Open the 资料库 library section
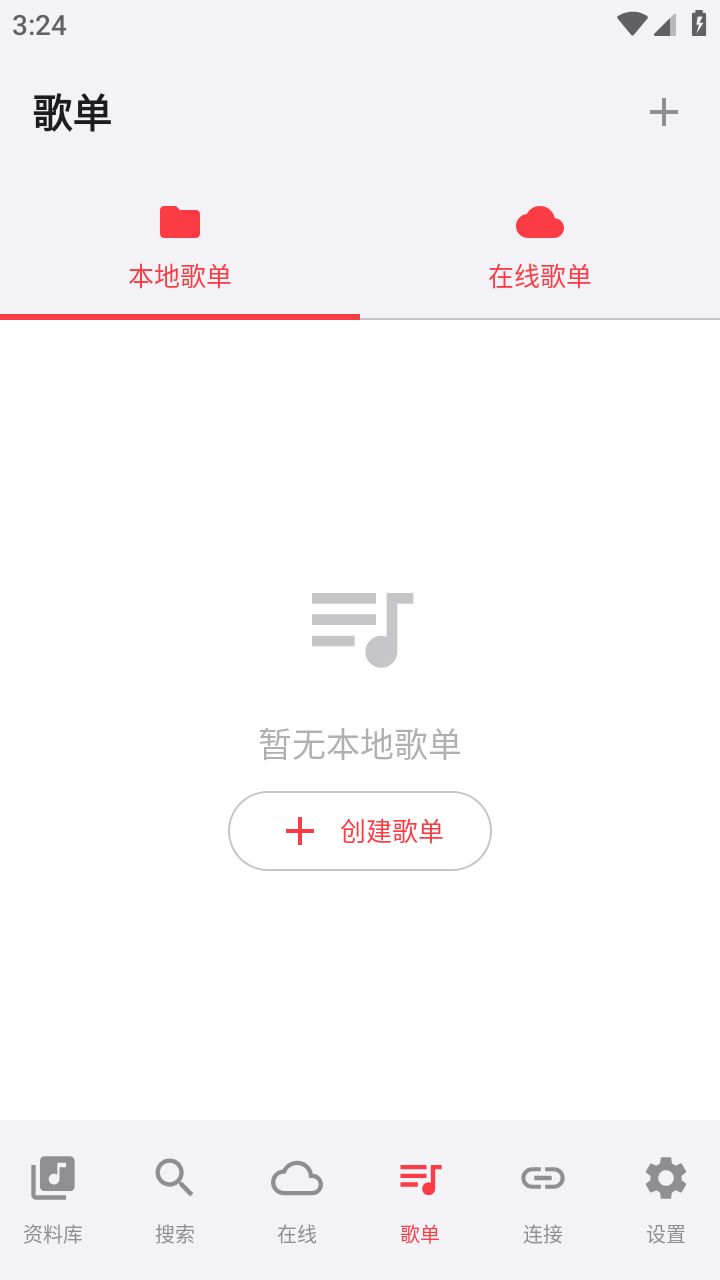 [x=52, y=1197]
